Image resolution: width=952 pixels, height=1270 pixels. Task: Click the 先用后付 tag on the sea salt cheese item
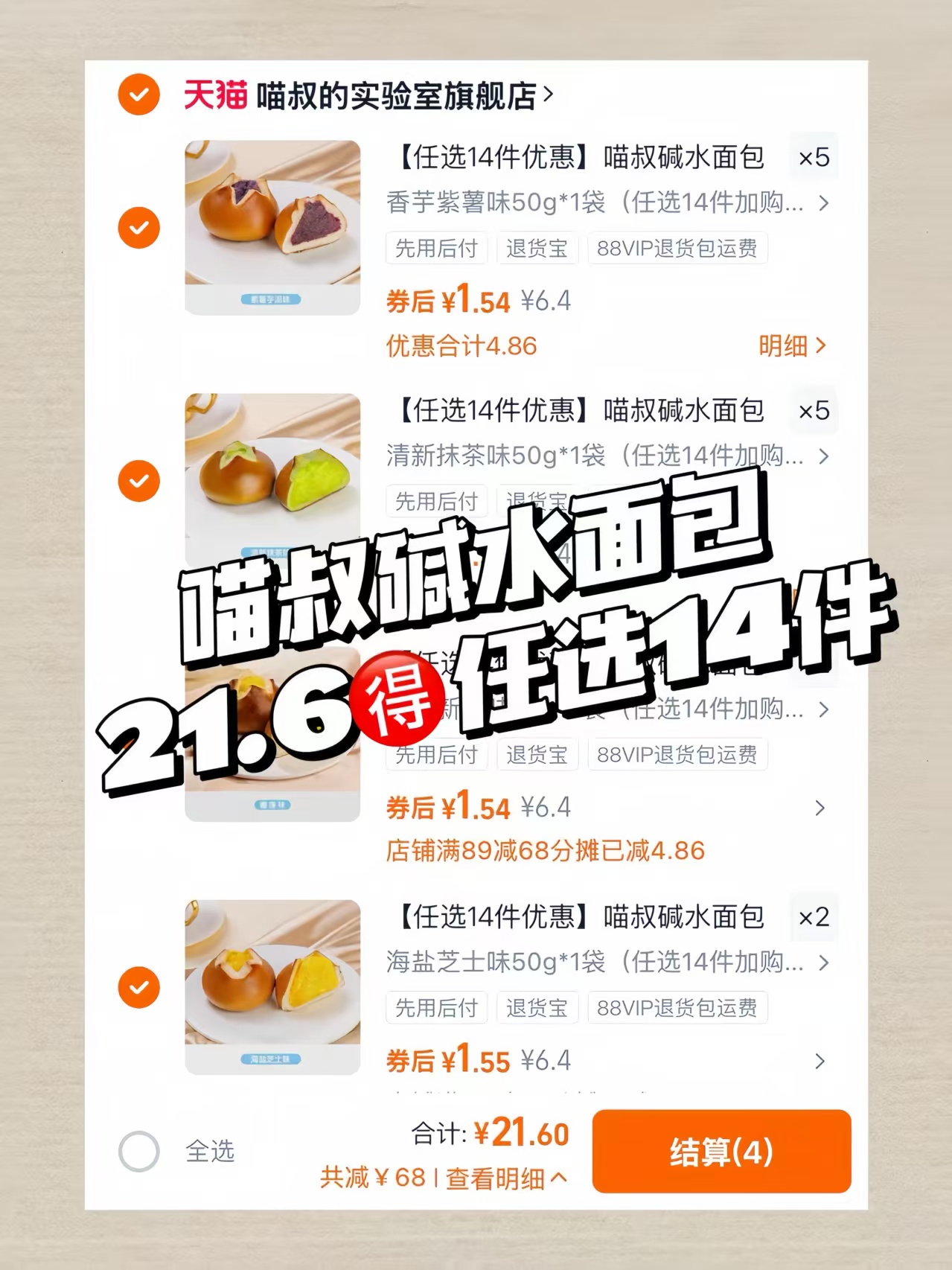pos(436,1008)
